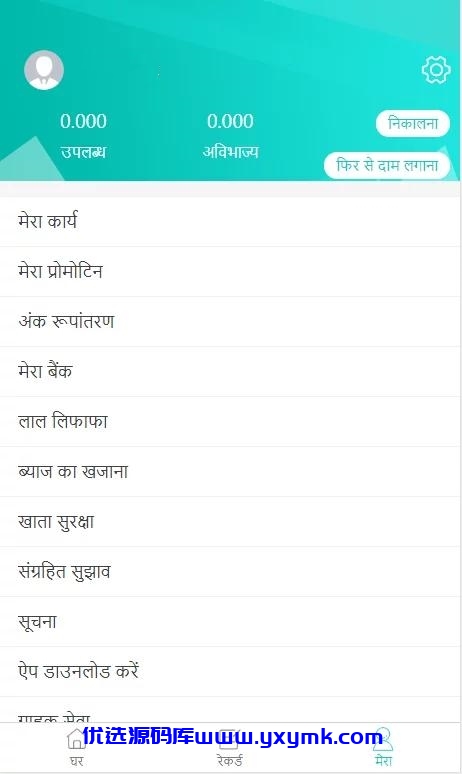
Task: Select ब्याज का खजाना entry
Action: point(230,471)
